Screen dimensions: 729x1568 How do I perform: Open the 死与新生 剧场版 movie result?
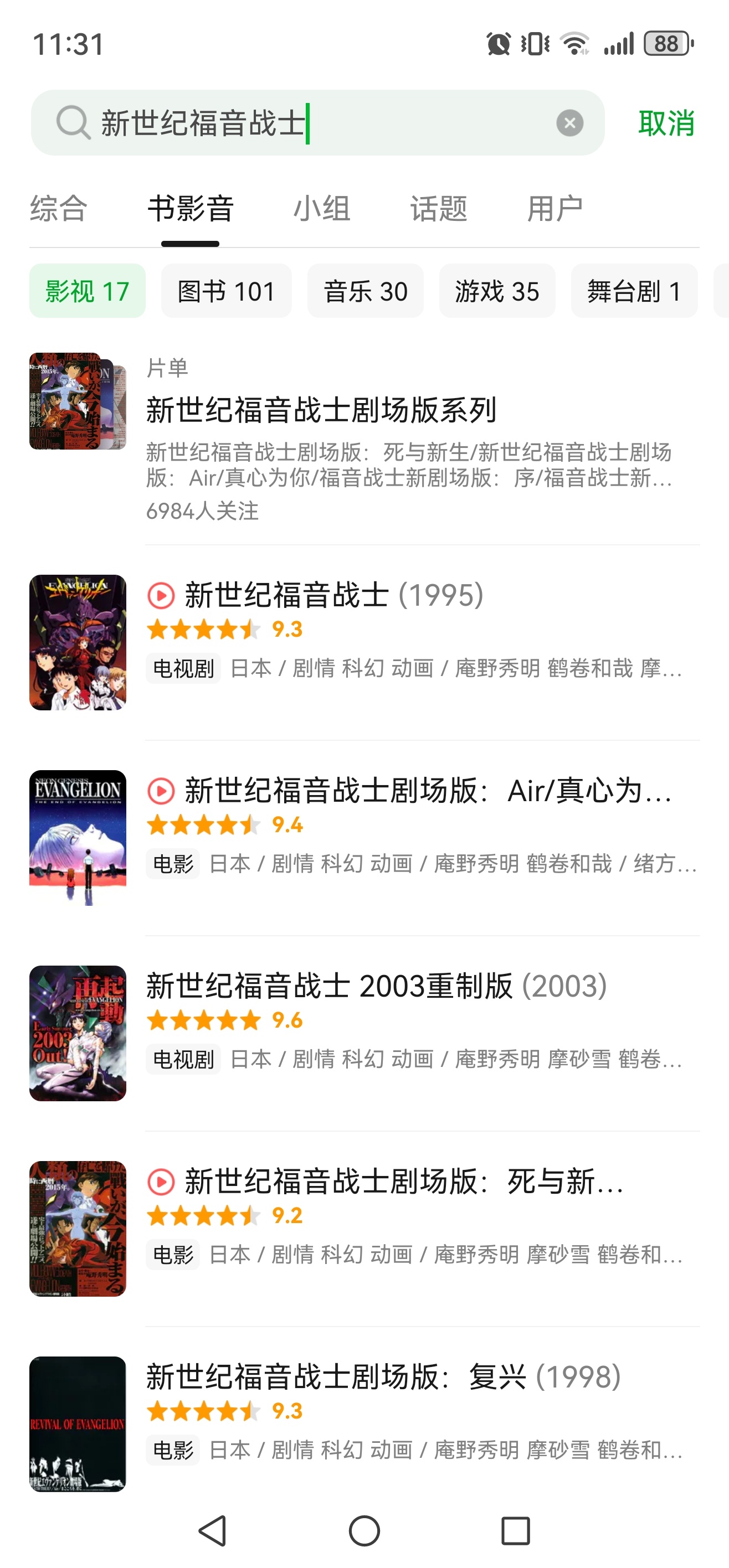(403, 1182)
